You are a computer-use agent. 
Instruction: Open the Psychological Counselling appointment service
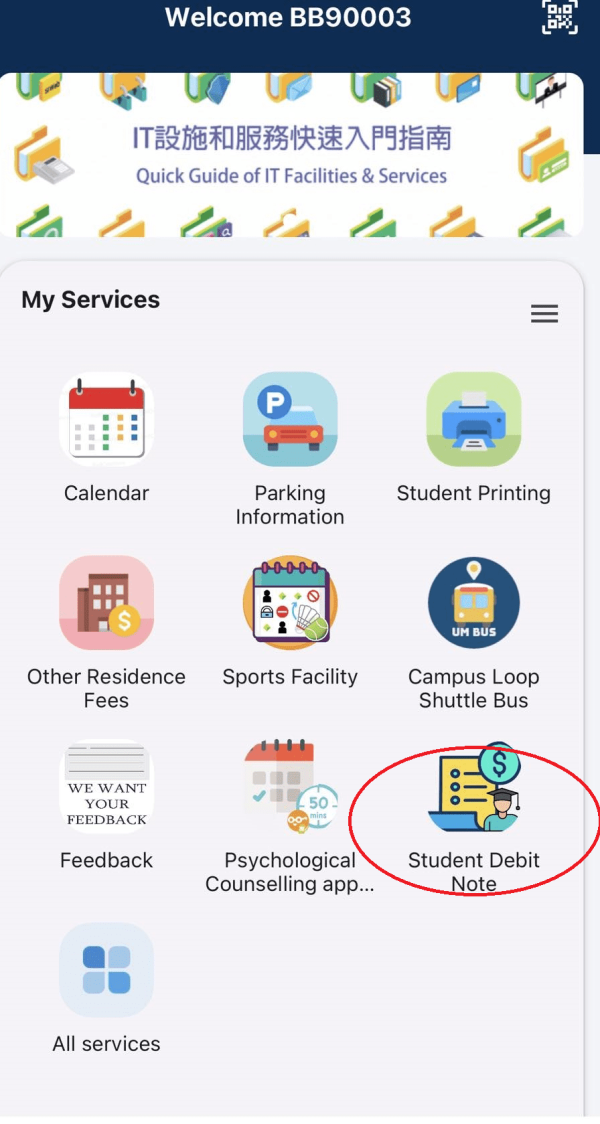(290, 787)
